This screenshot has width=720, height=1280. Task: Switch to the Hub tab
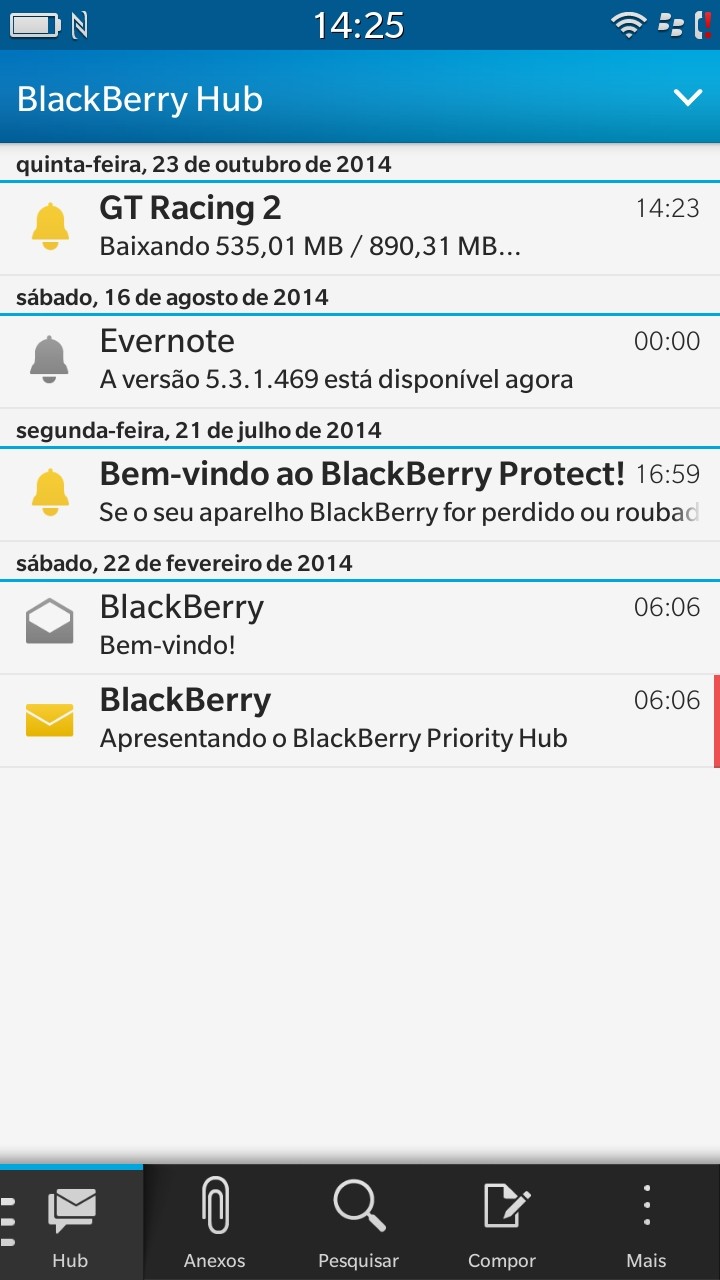click(x=71, y=1225)
